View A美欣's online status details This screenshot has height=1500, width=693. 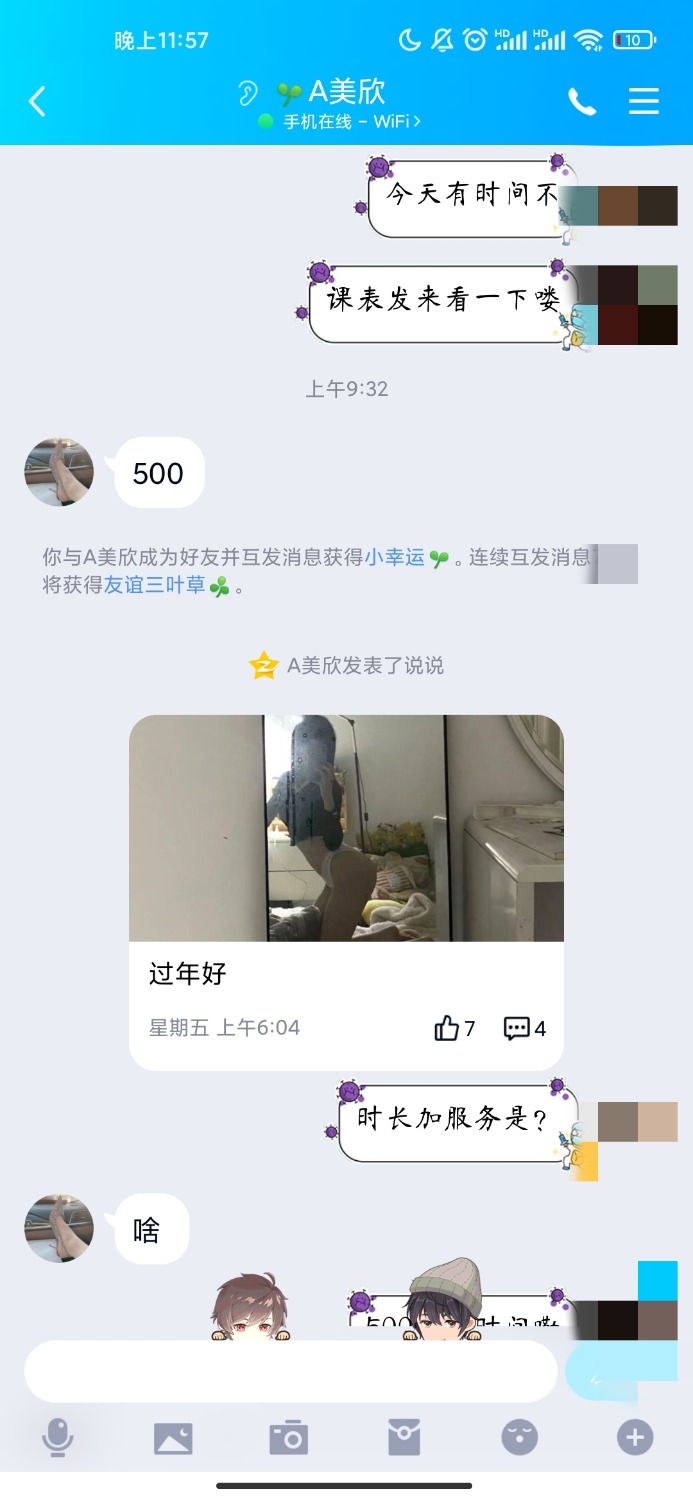click(340, 122)
